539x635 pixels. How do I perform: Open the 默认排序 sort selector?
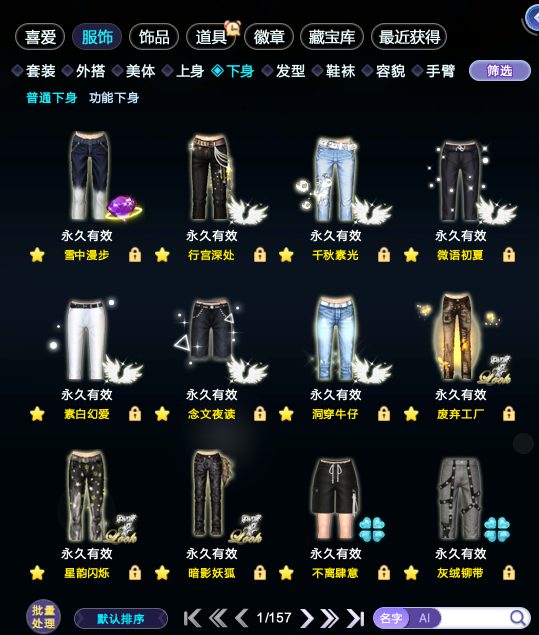click(x=121, y=619)
